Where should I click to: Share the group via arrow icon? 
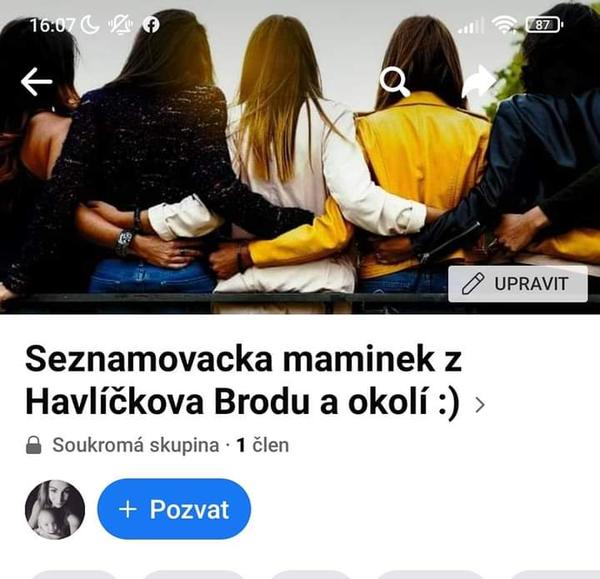(x=480, y=82)
